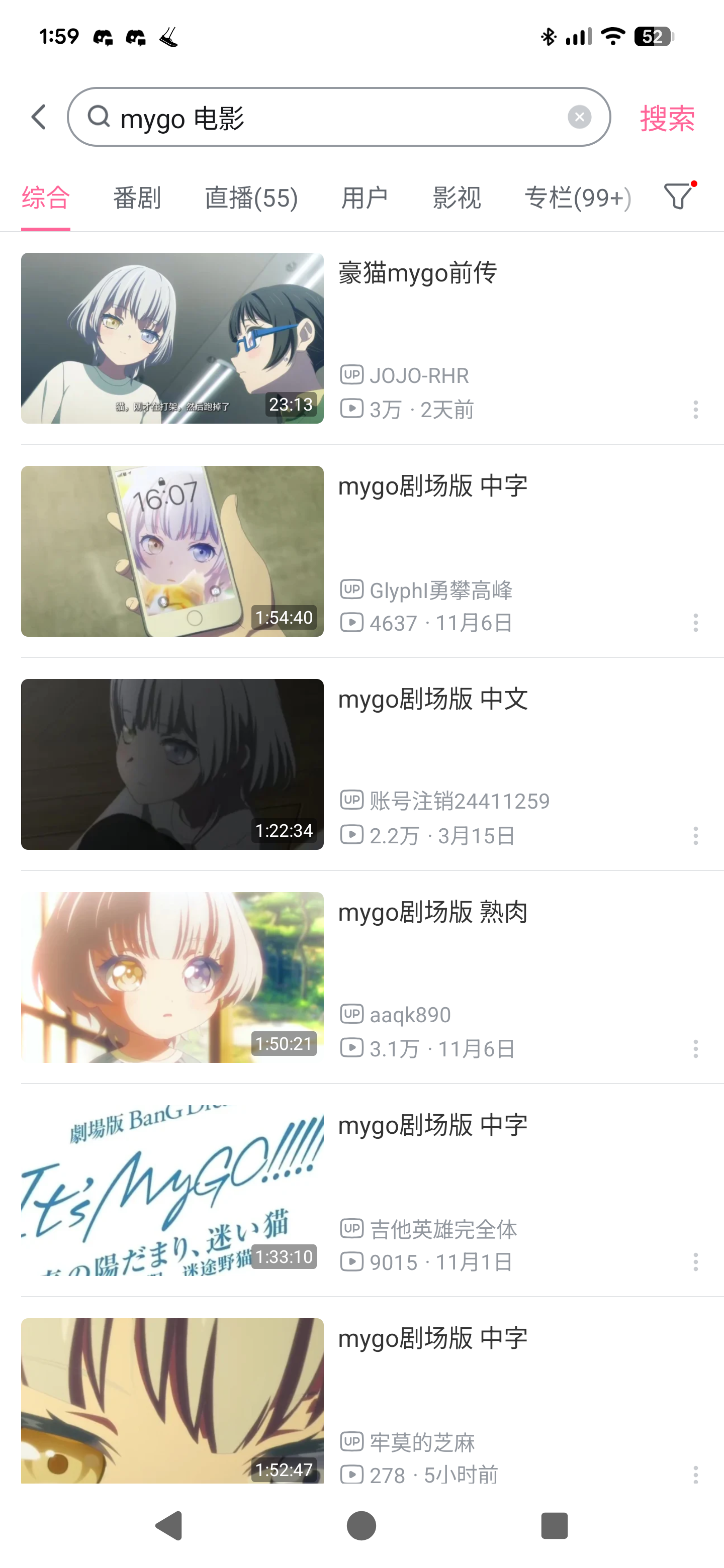
Task: Open the filter funnel icon
Action: click(x=678, y=197)
